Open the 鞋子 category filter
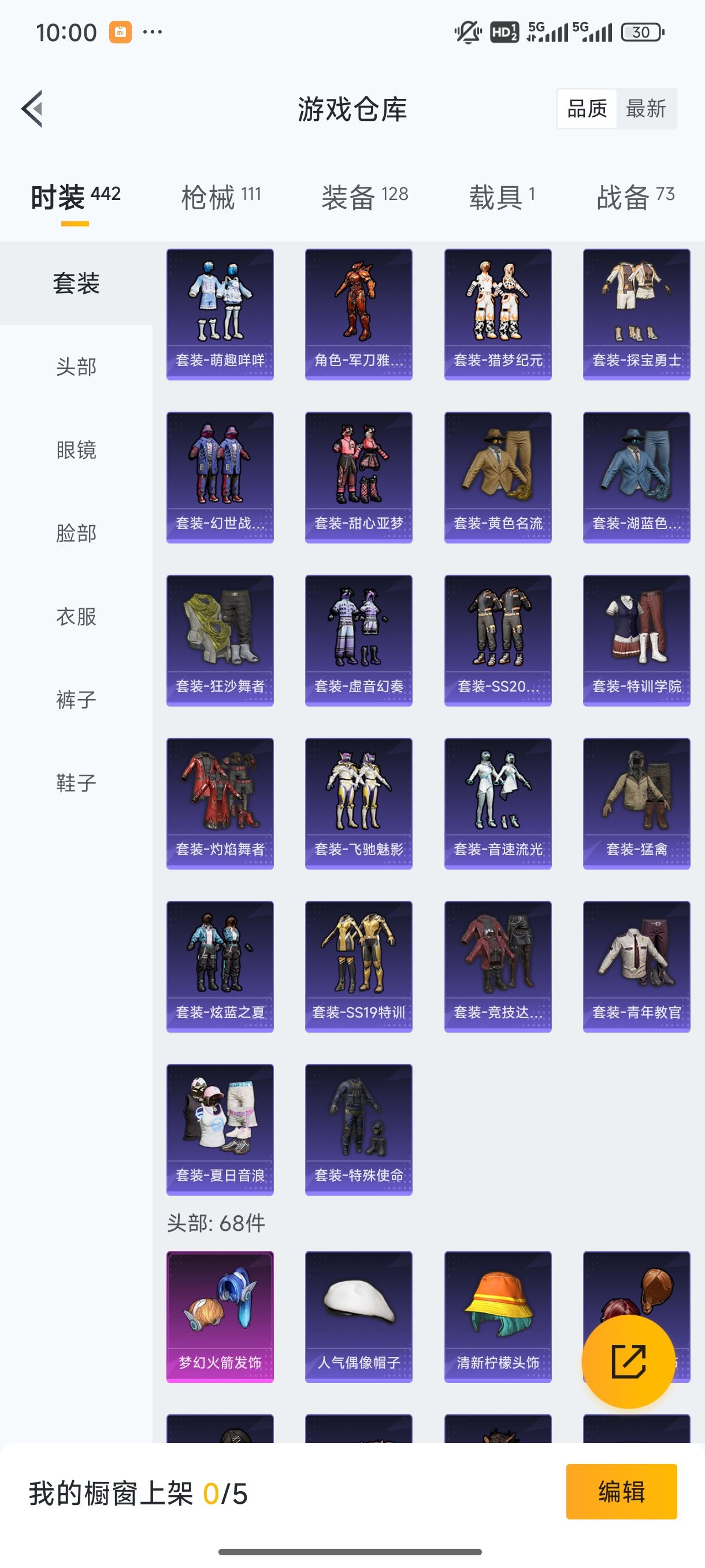 (76, 784)
